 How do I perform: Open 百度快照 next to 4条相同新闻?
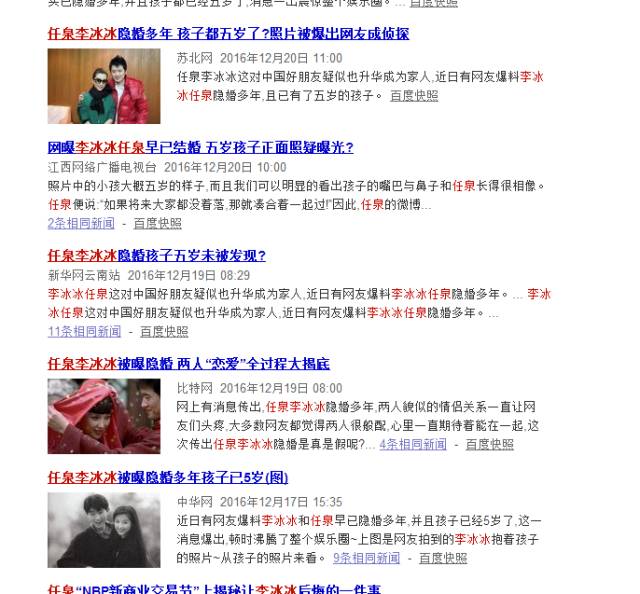coord(489,444)
